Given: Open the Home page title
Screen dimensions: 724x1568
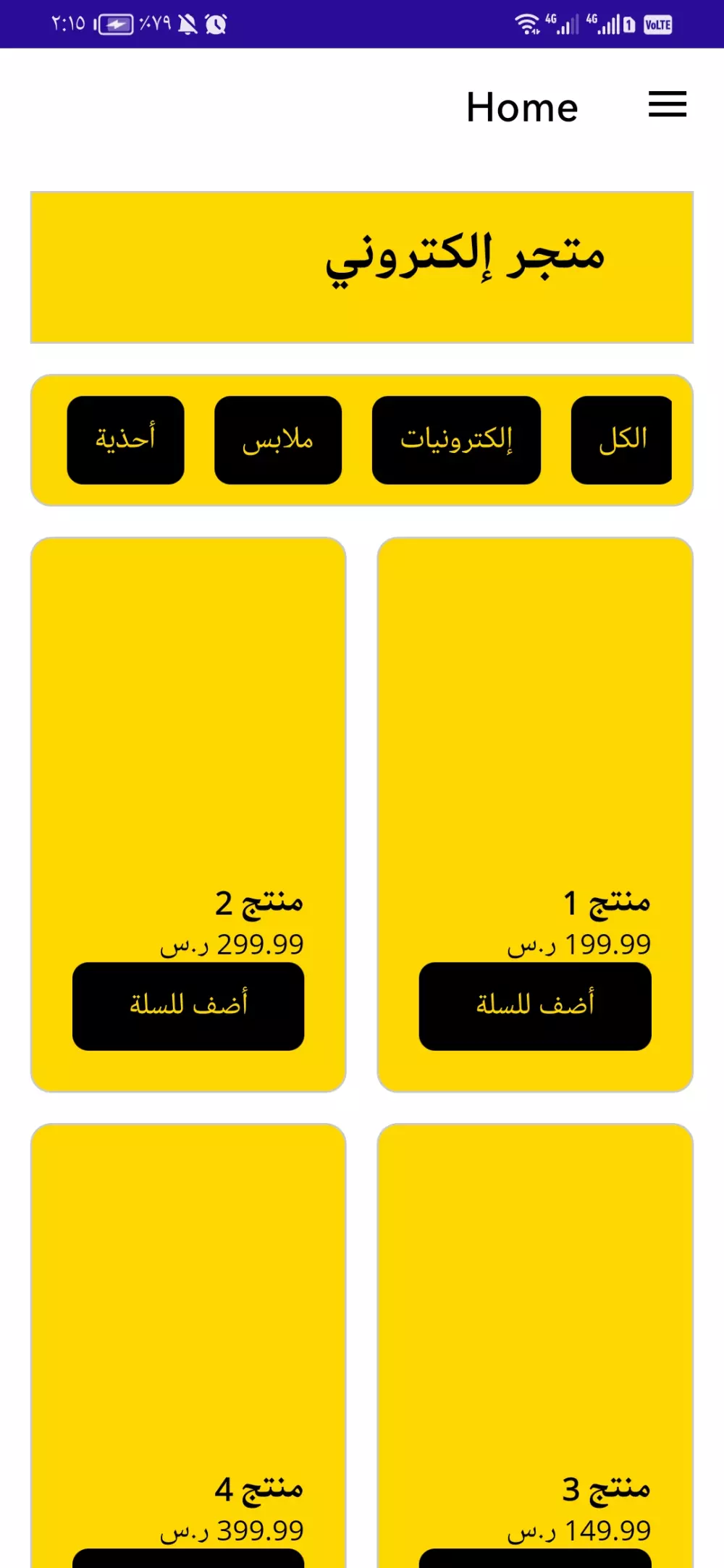Looking at the screenshot, I should [523, 107].
